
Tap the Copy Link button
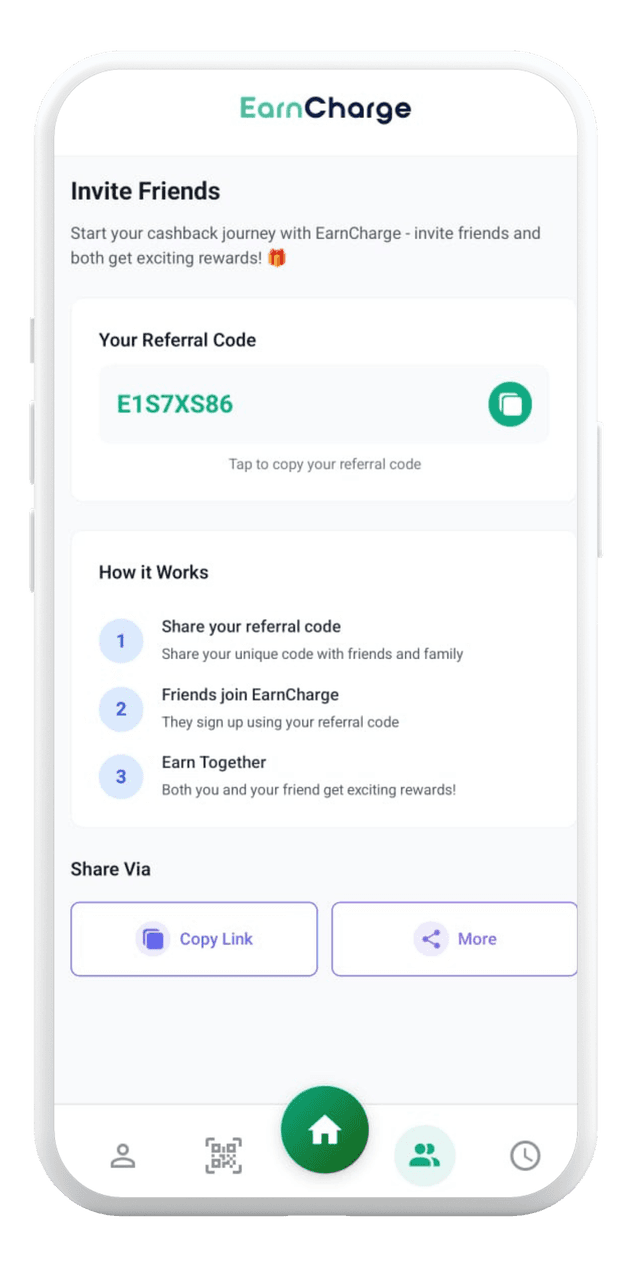coord(194,939)
